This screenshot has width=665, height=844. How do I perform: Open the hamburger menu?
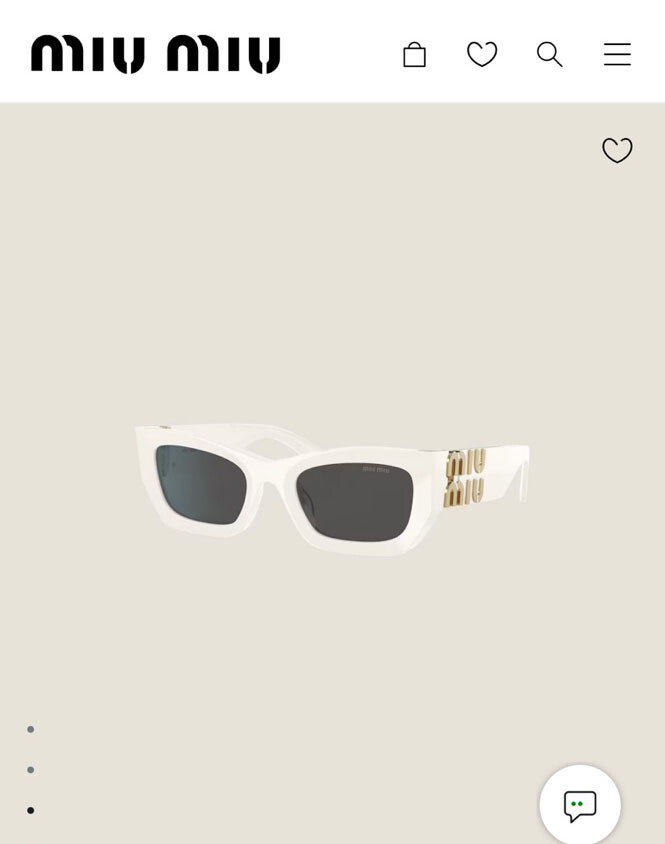tap(617, 54)
